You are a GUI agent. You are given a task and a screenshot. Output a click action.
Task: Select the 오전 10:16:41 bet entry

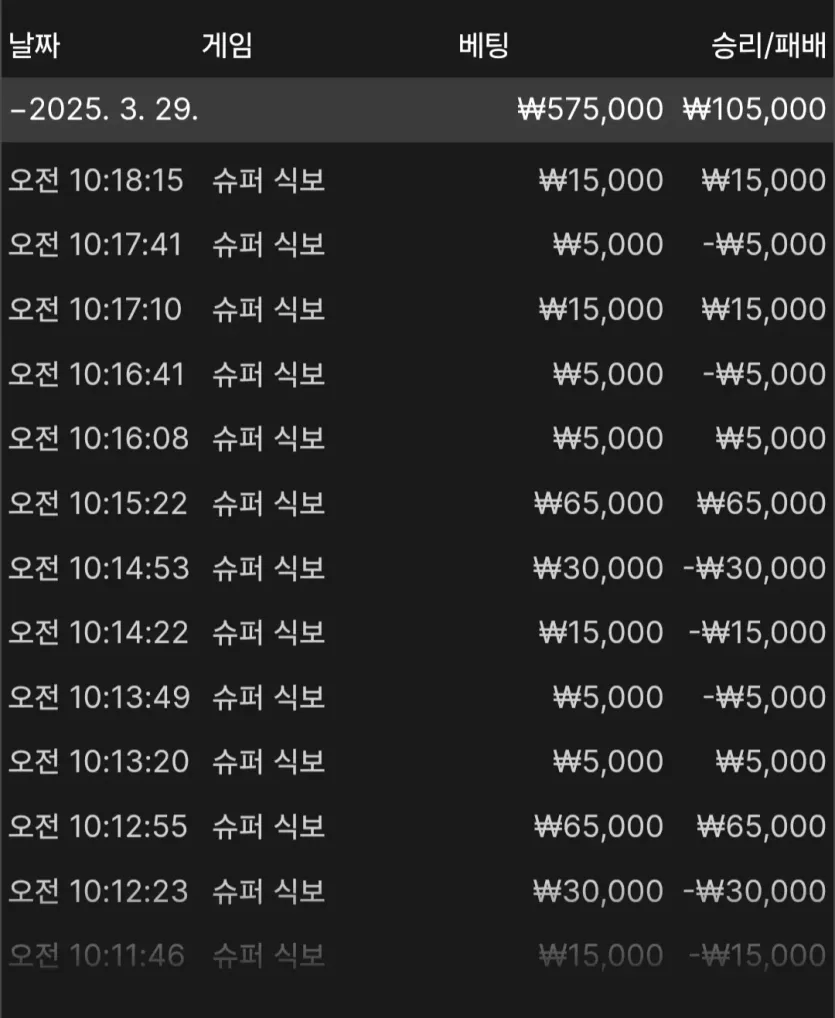click(418, 374)
